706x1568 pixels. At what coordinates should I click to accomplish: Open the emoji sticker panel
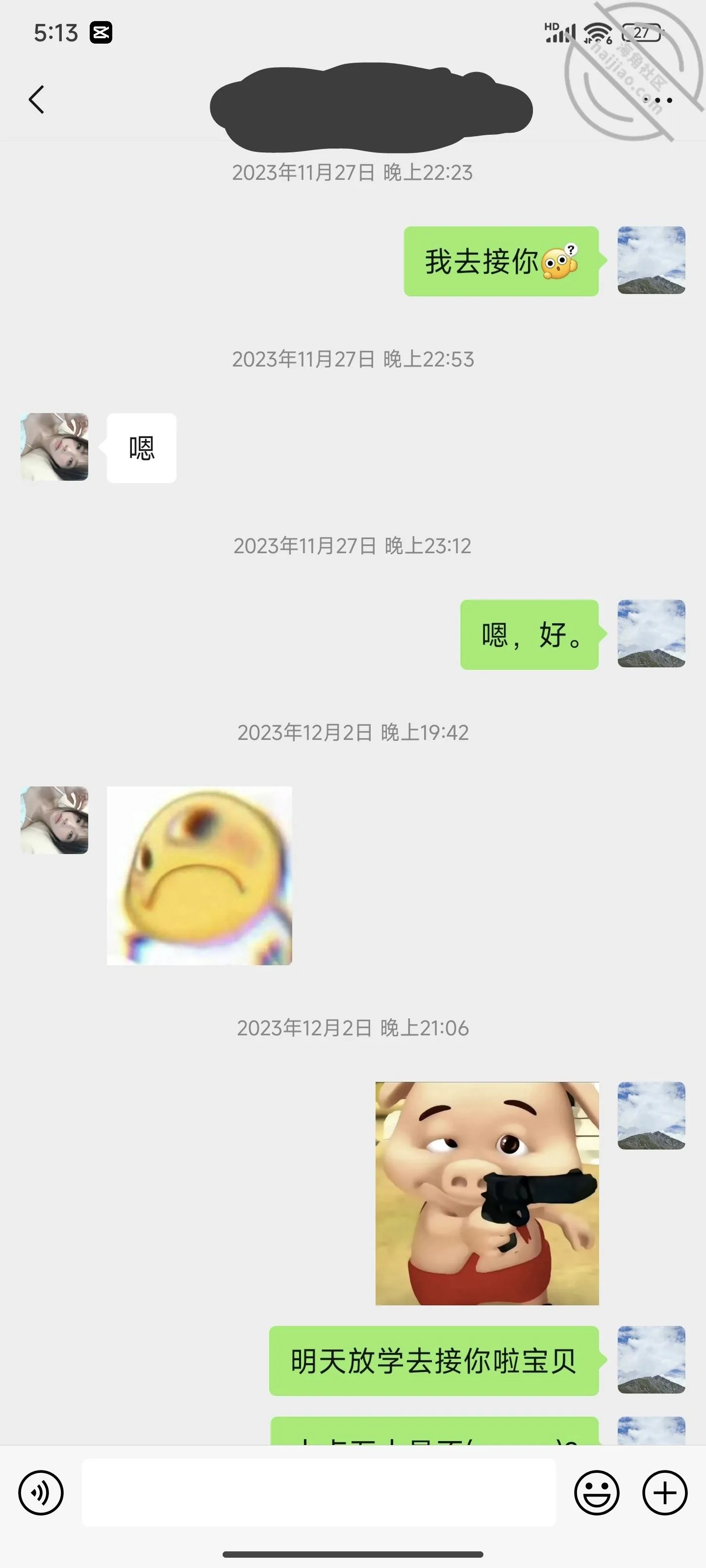(x=597, y=1493)
